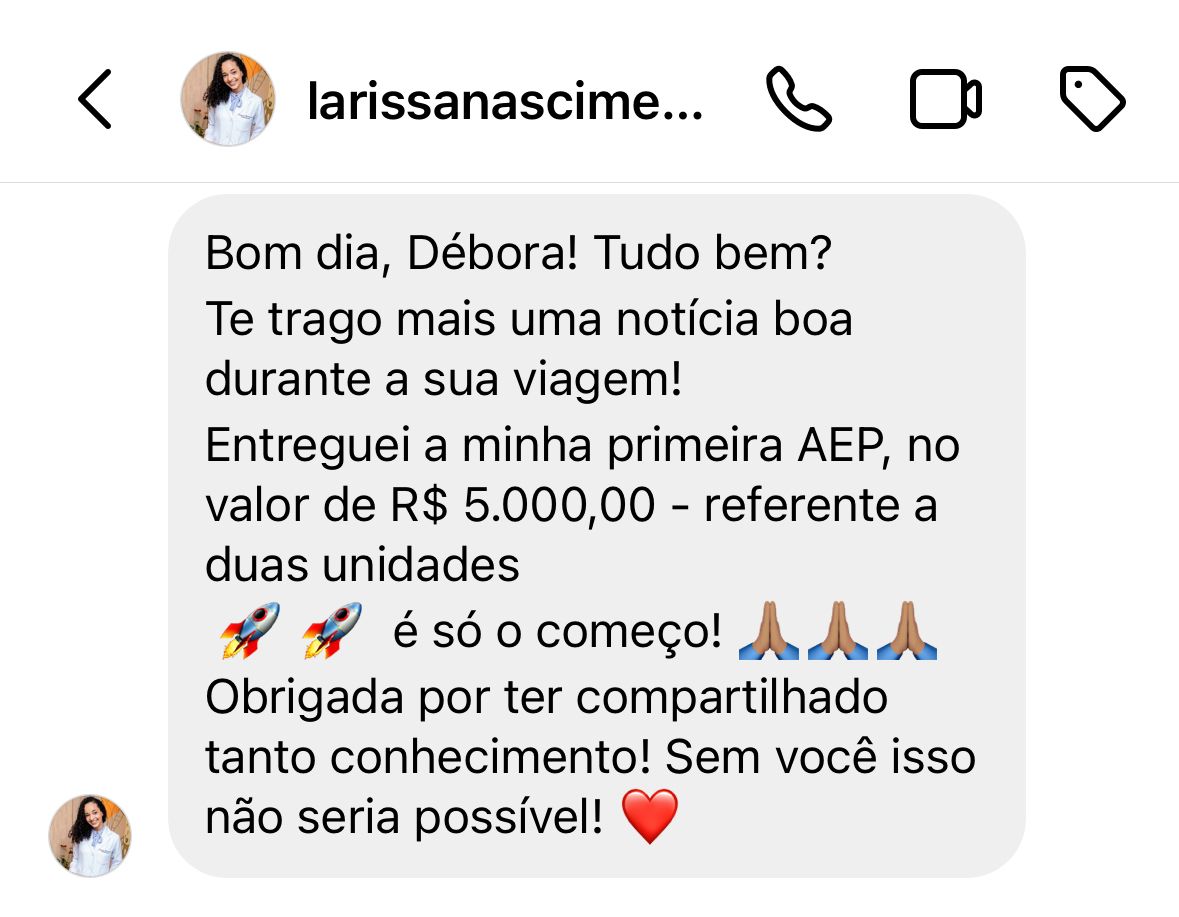Start a voice call
Viewport: 1179px width, 917px height.
(798, 99)
